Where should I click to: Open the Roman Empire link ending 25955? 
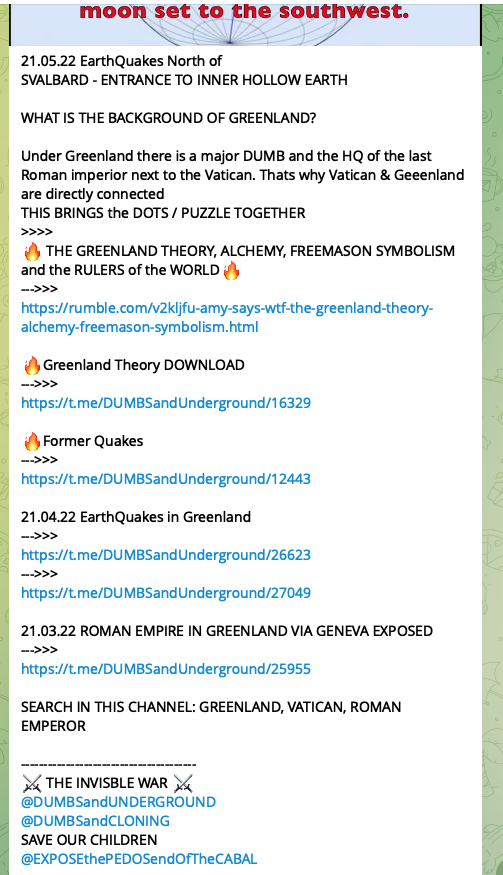point(166,669)
